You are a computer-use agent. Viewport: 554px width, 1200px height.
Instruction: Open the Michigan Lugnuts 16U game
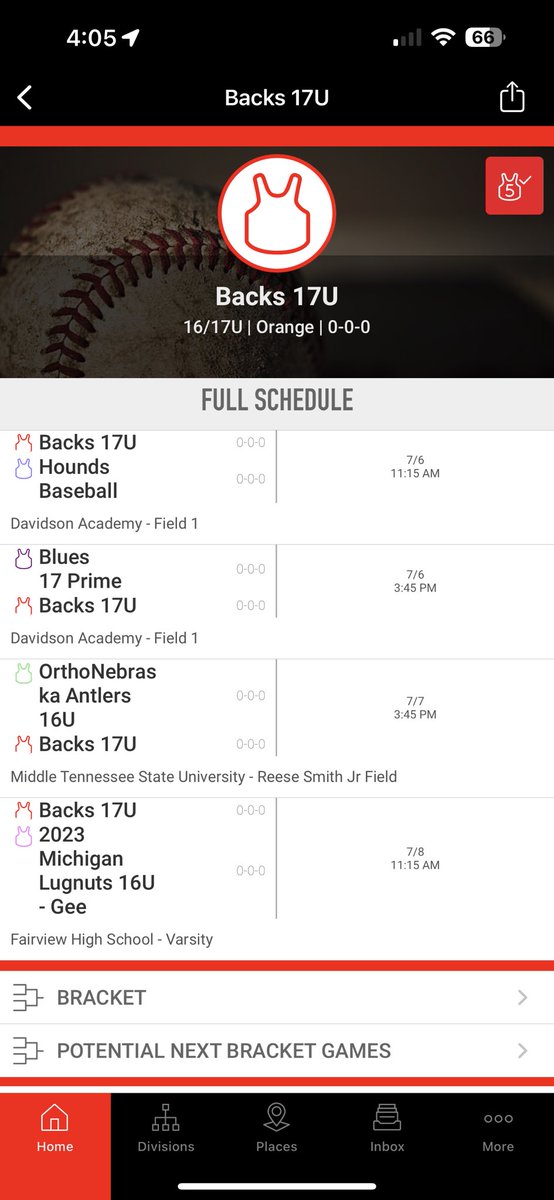click(x=277, y=879)
